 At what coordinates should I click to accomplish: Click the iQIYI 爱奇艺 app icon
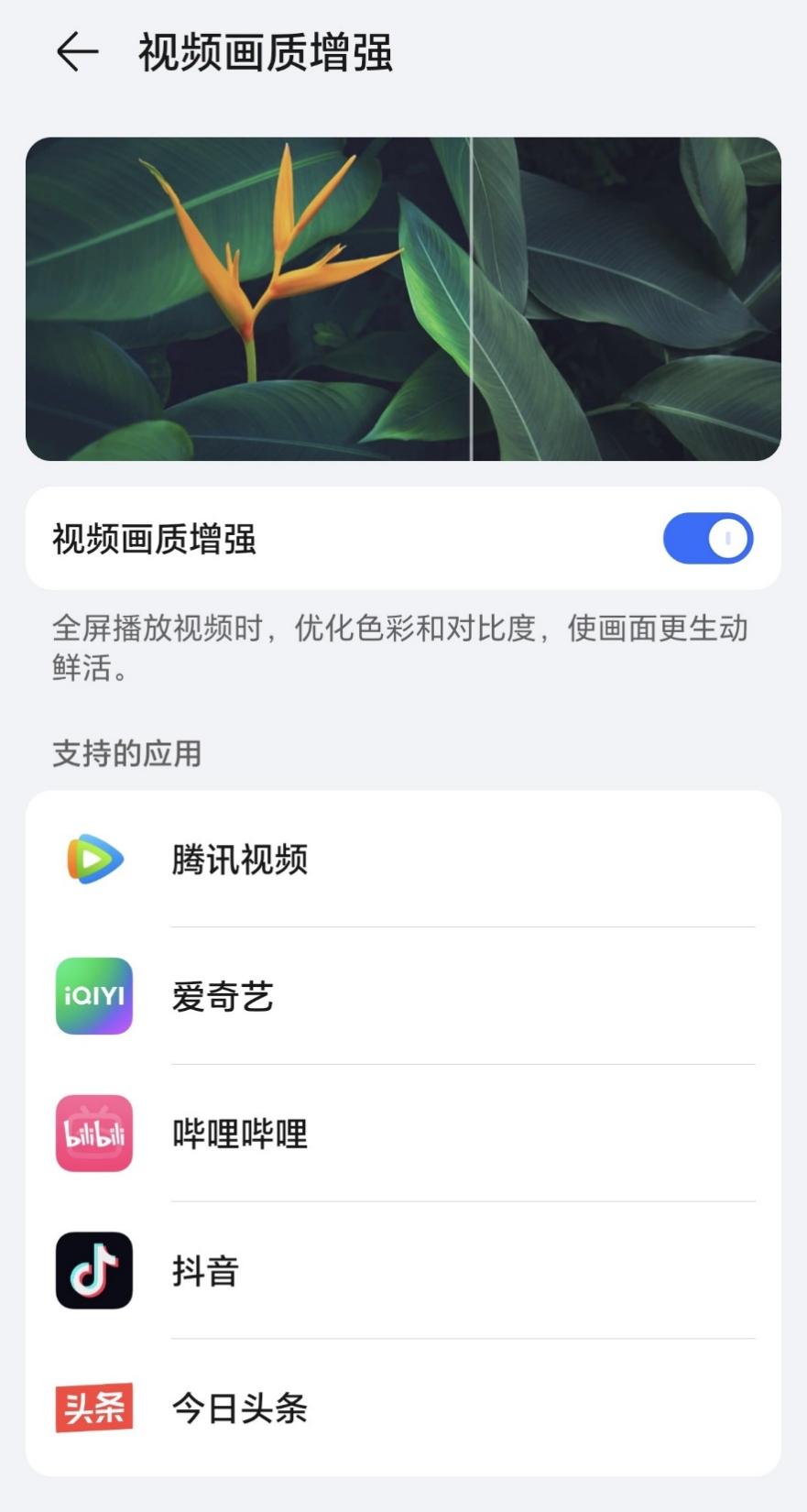coord(93,997)
